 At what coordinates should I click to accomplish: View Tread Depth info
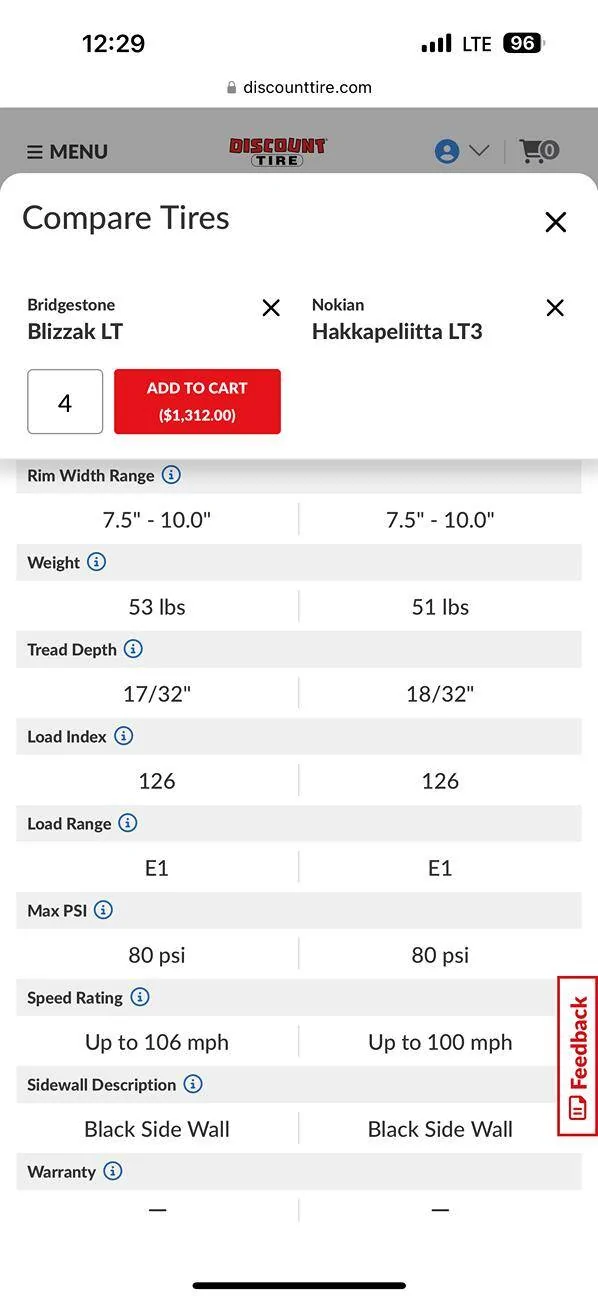click(x=133, y=649)
